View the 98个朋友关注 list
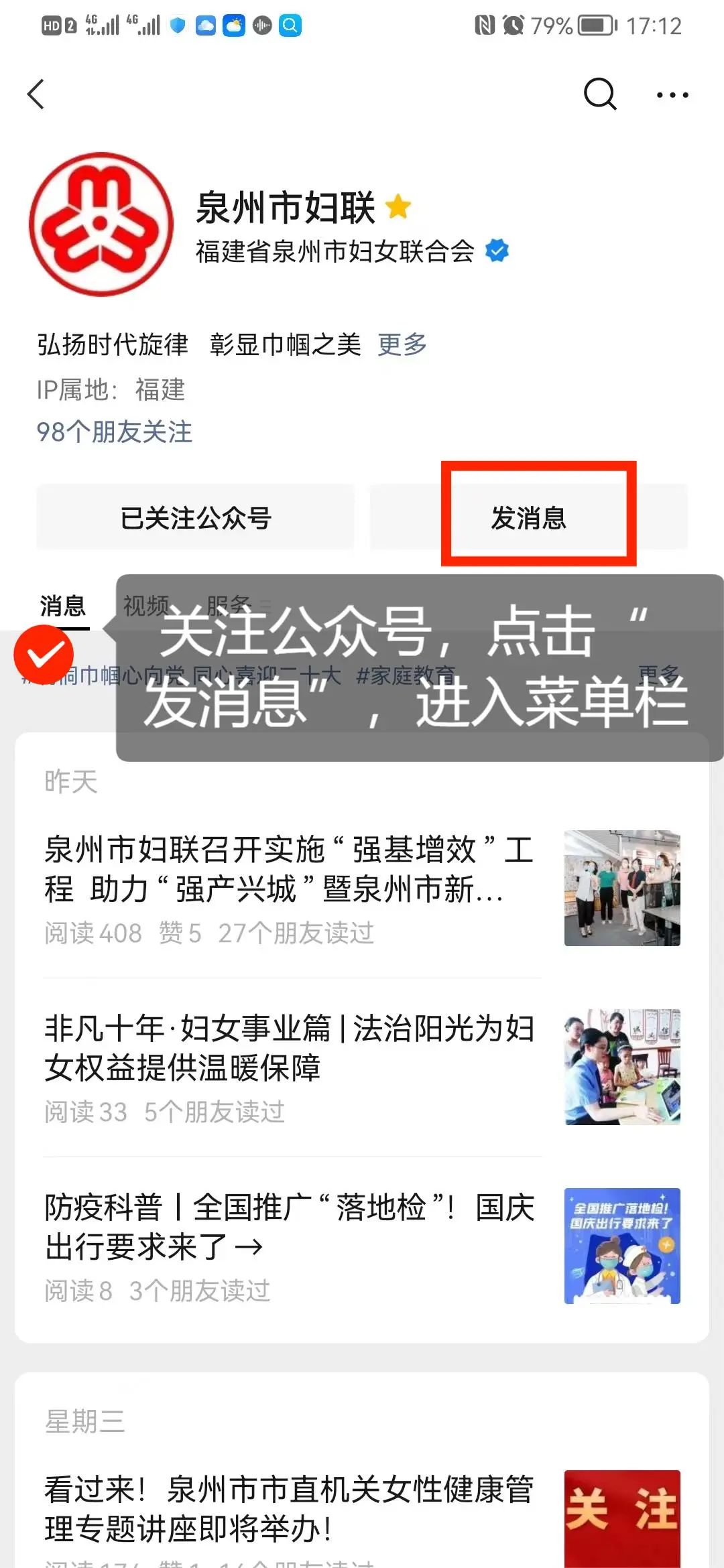Screen dimensions: 724x1568 (114, 432)
